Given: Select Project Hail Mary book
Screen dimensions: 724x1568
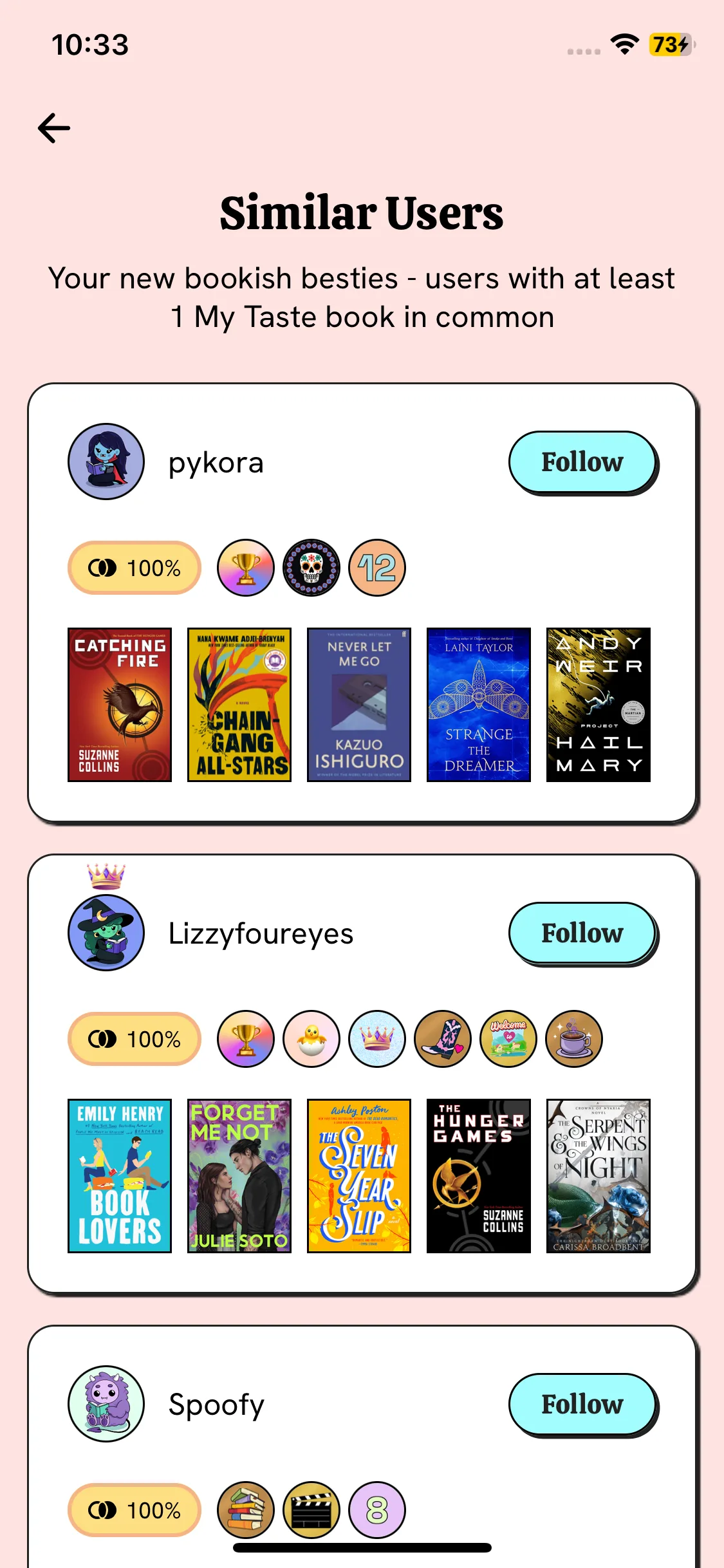Looking at the screenshot, I should 599,705.
